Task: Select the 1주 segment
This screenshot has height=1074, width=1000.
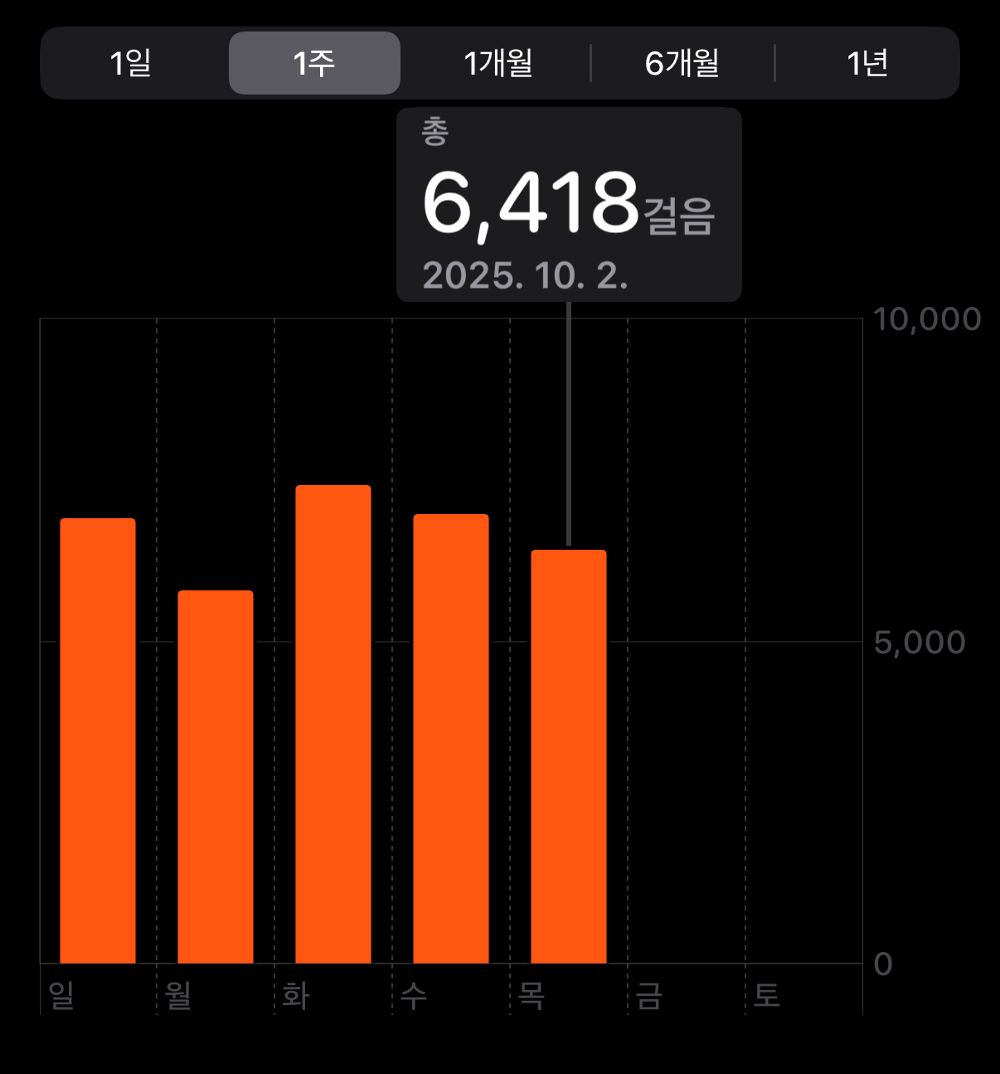Action: 314,64
